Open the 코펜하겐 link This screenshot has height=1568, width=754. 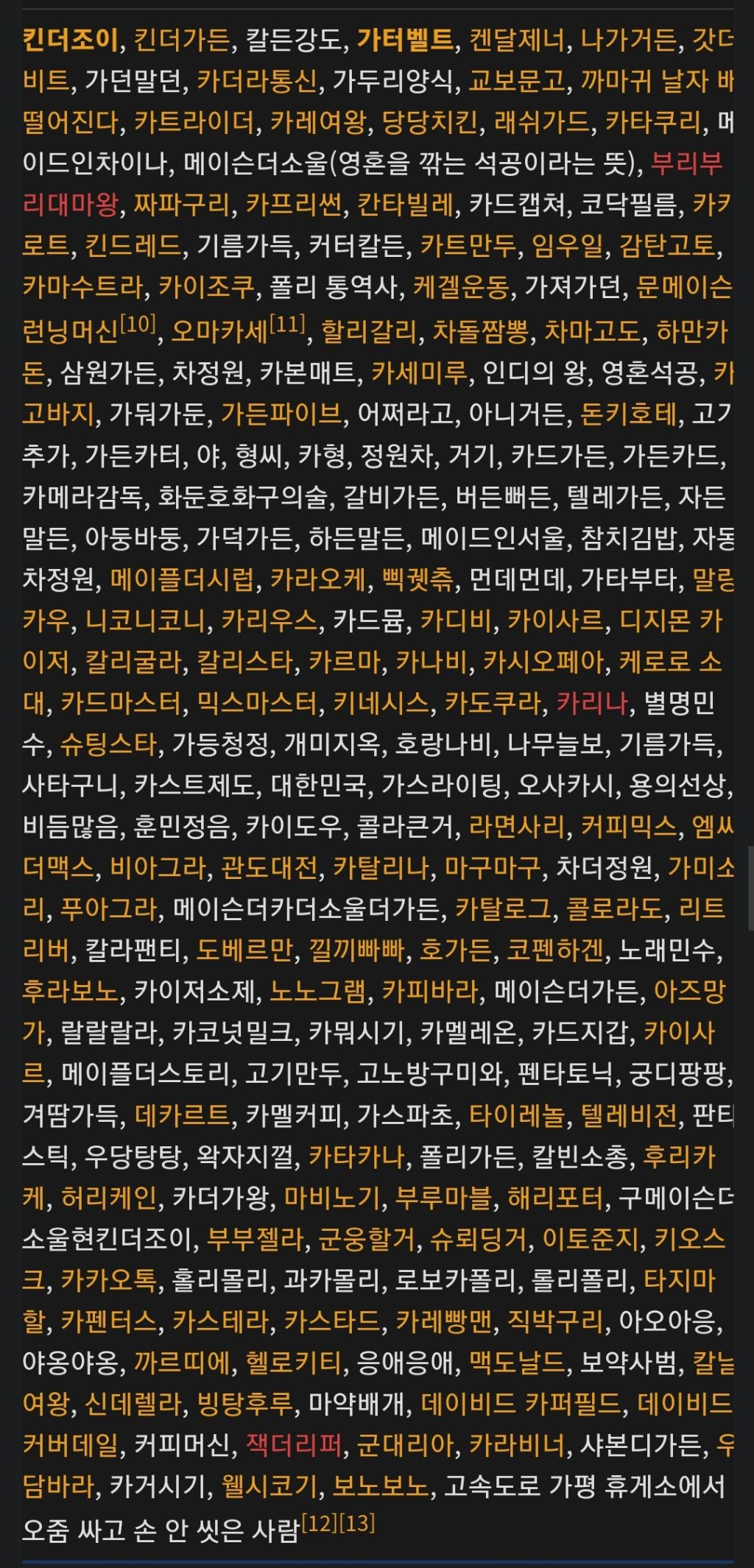point(554,950)
